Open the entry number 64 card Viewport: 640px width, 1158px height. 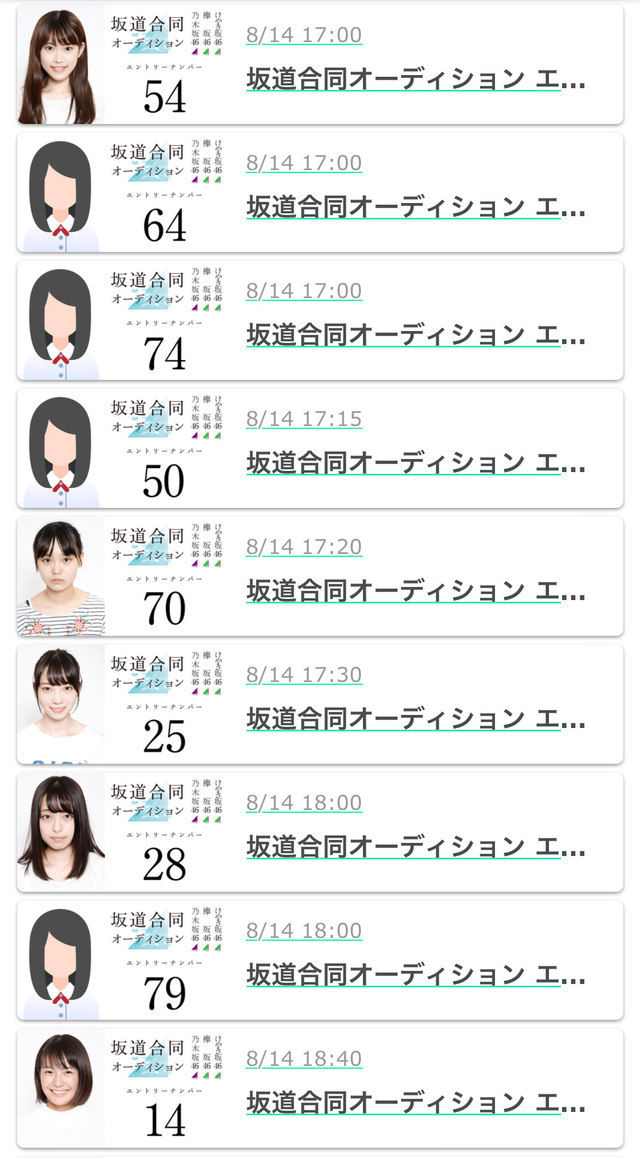click(x=320, y=192)
